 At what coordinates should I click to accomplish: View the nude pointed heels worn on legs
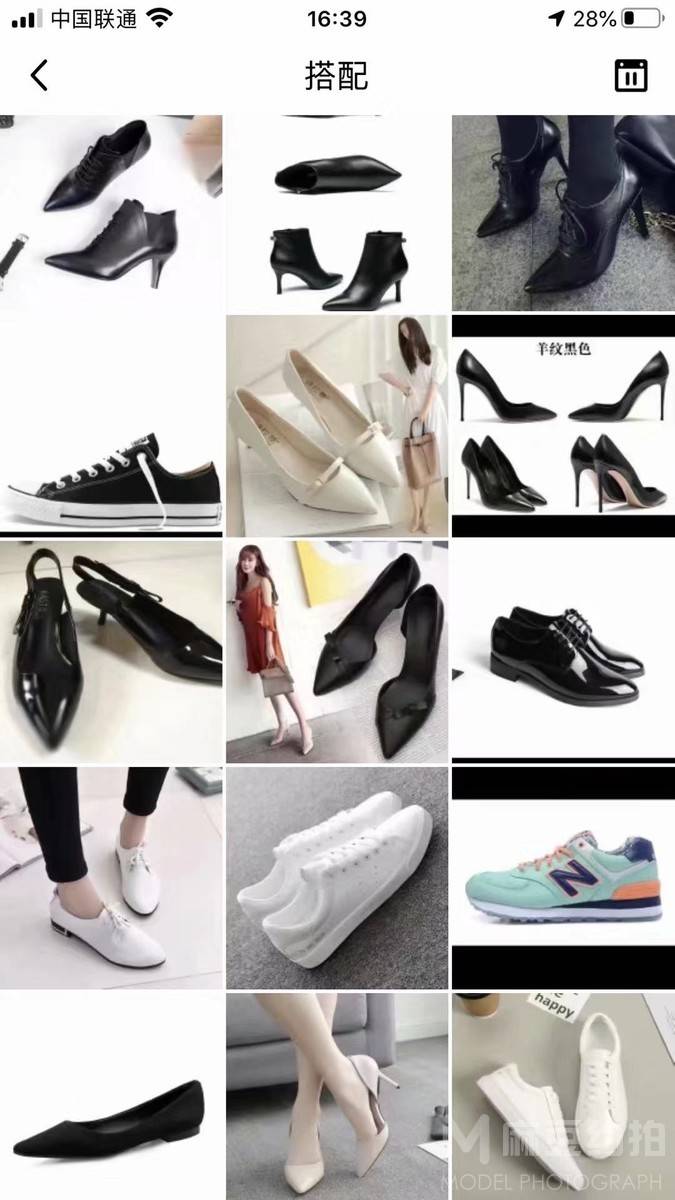pyautogui.click(x=337, y=1097)
